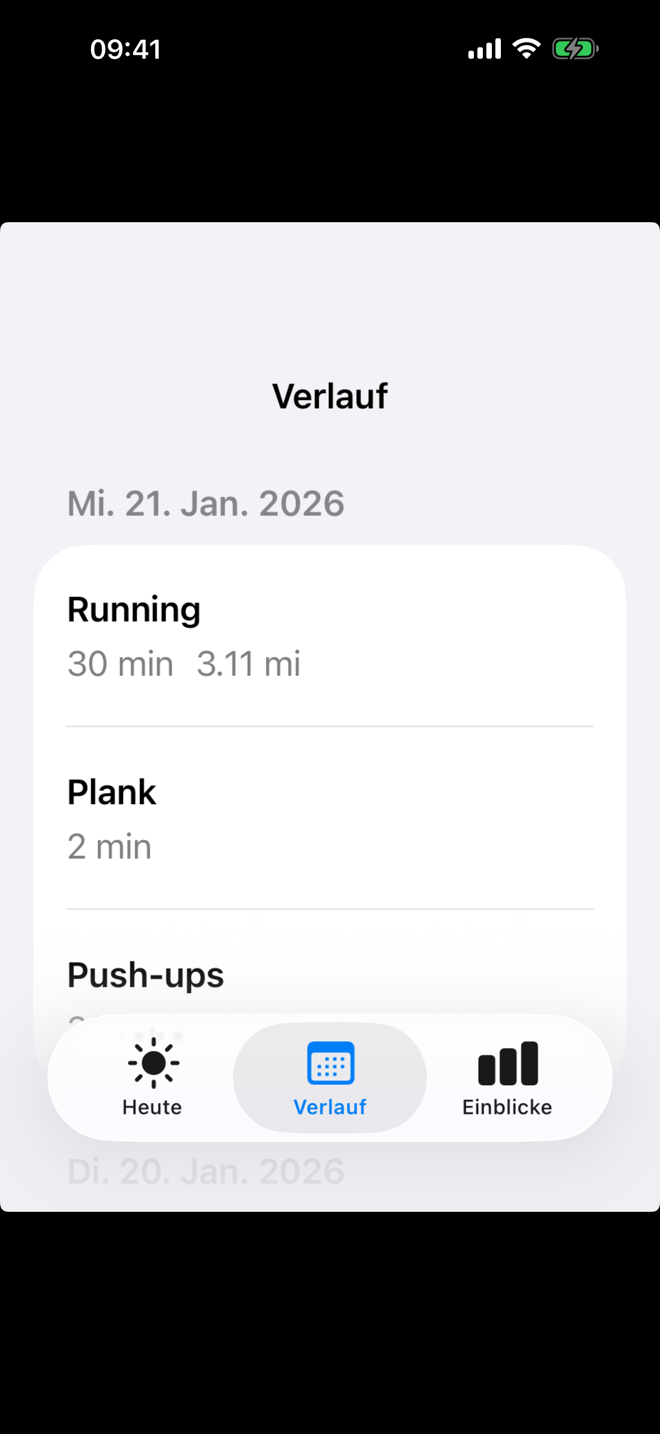Open the Plank workout entry

coord(330,818)
